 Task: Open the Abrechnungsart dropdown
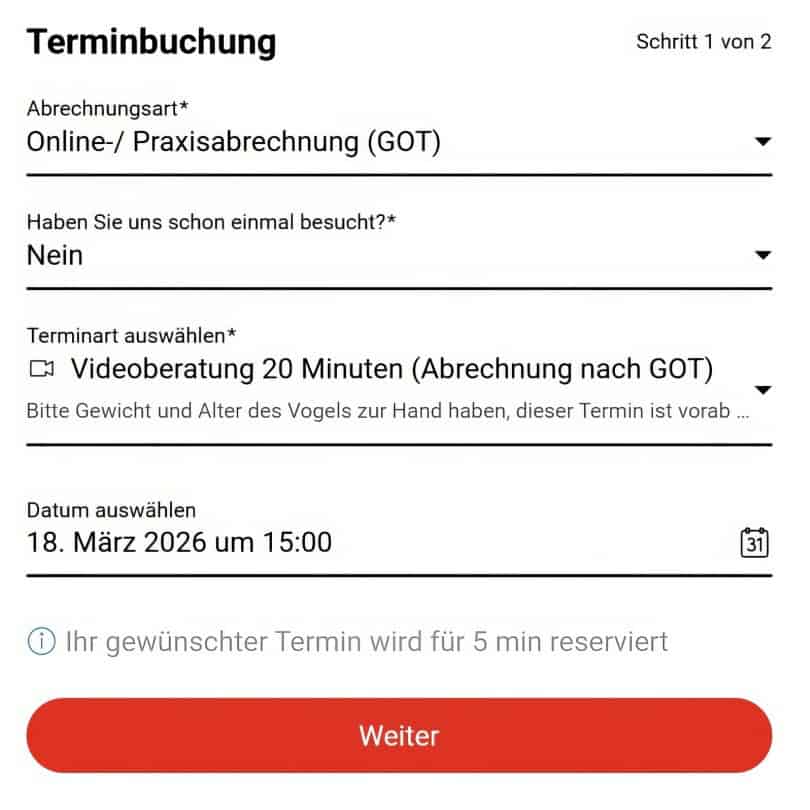pyautogui.click(x=763, y=142)
